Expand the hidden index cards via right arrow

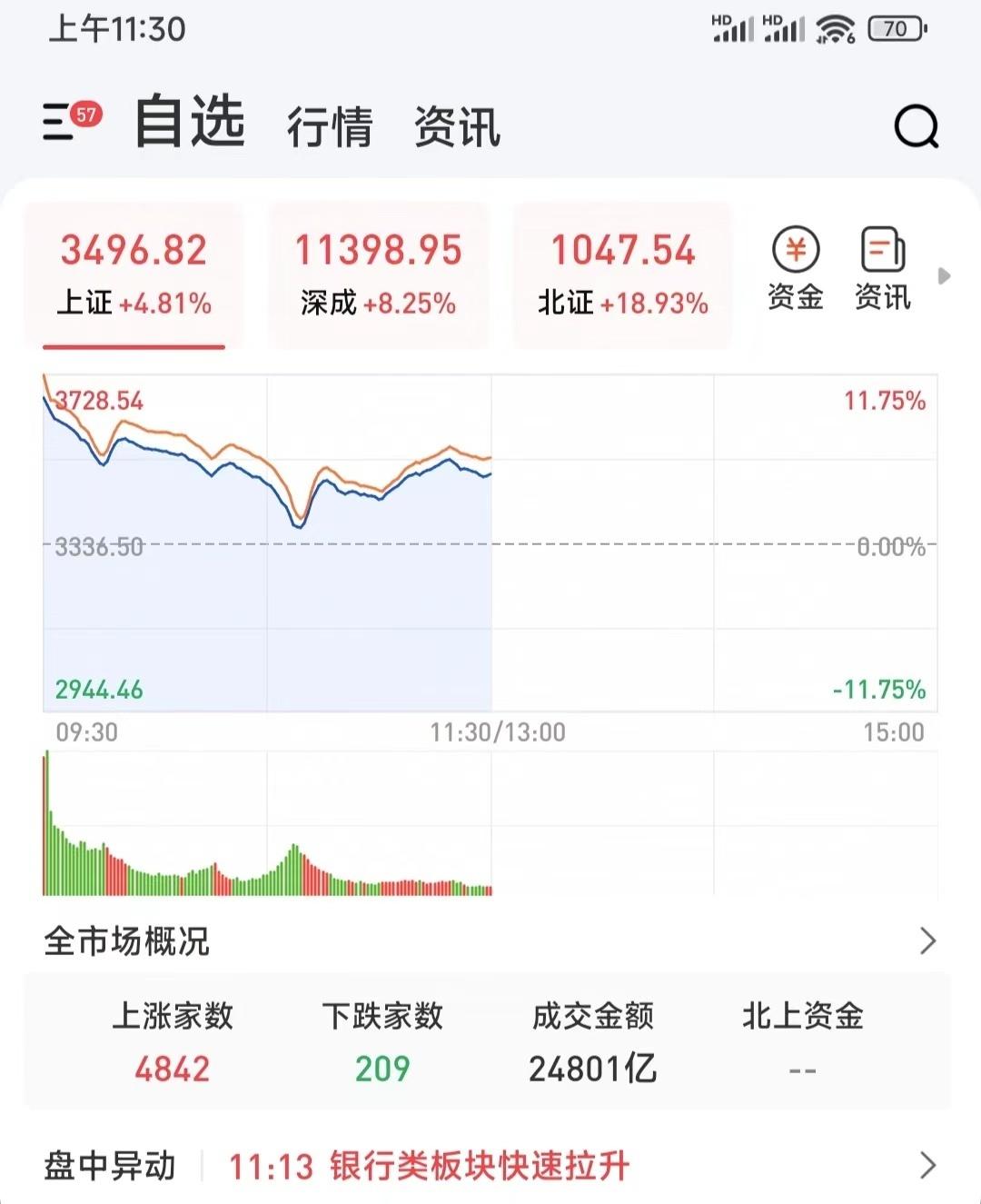coord(945,273)
